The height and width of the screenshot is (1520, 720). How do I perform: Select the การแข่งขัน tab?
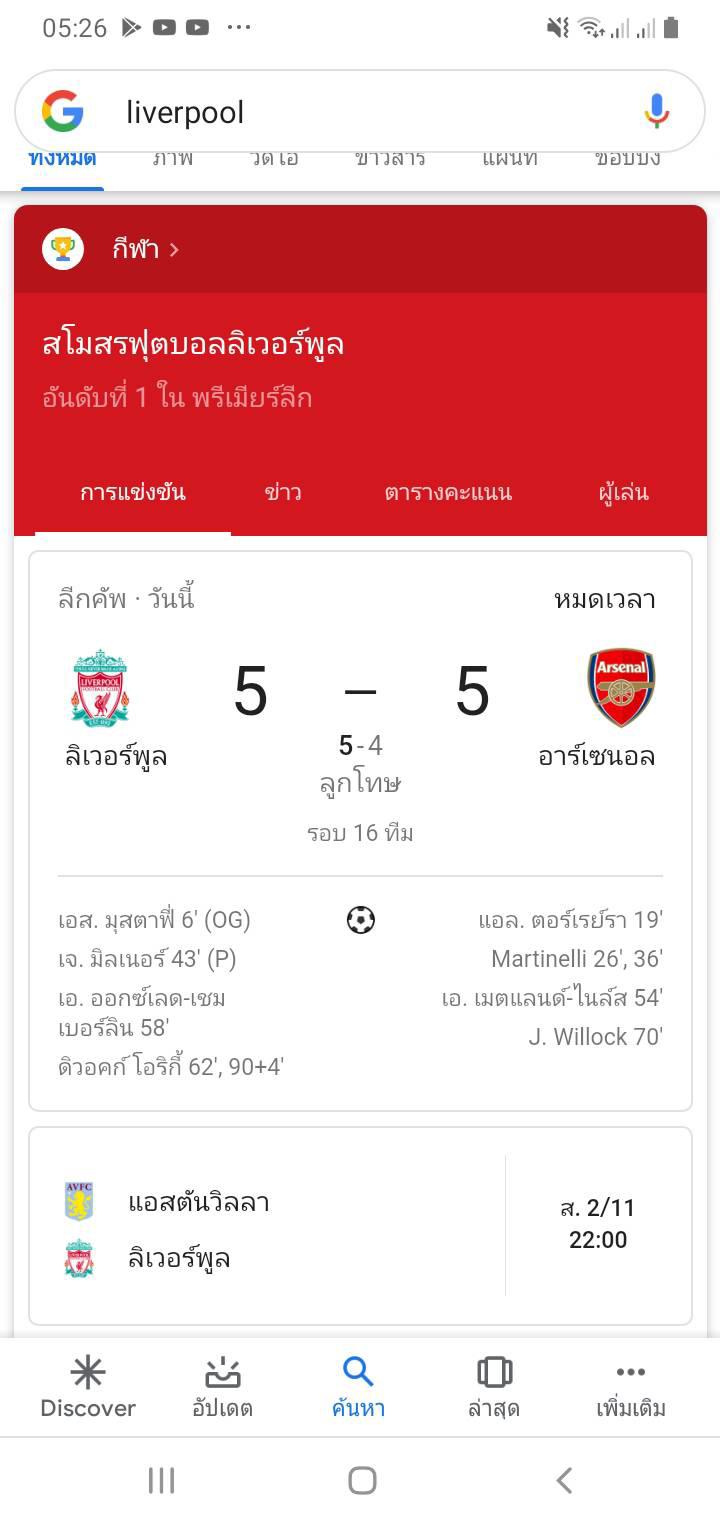coord(133,492)
